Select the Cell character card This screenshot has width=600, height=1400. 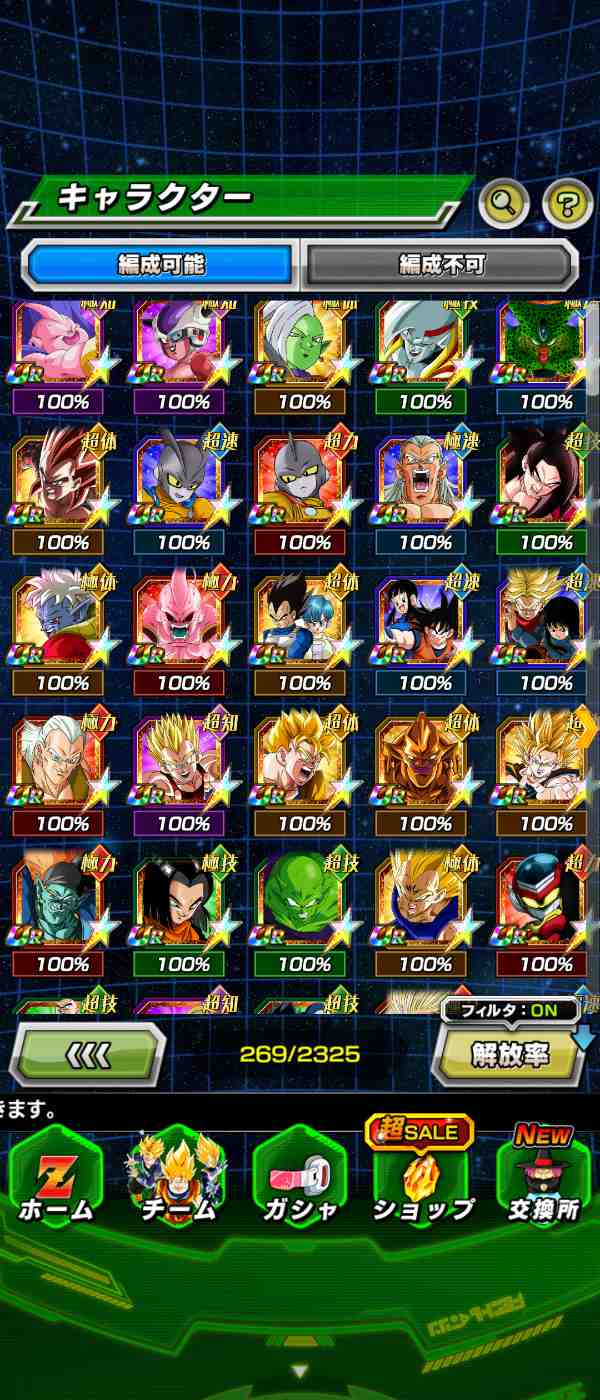pos(546,357)
